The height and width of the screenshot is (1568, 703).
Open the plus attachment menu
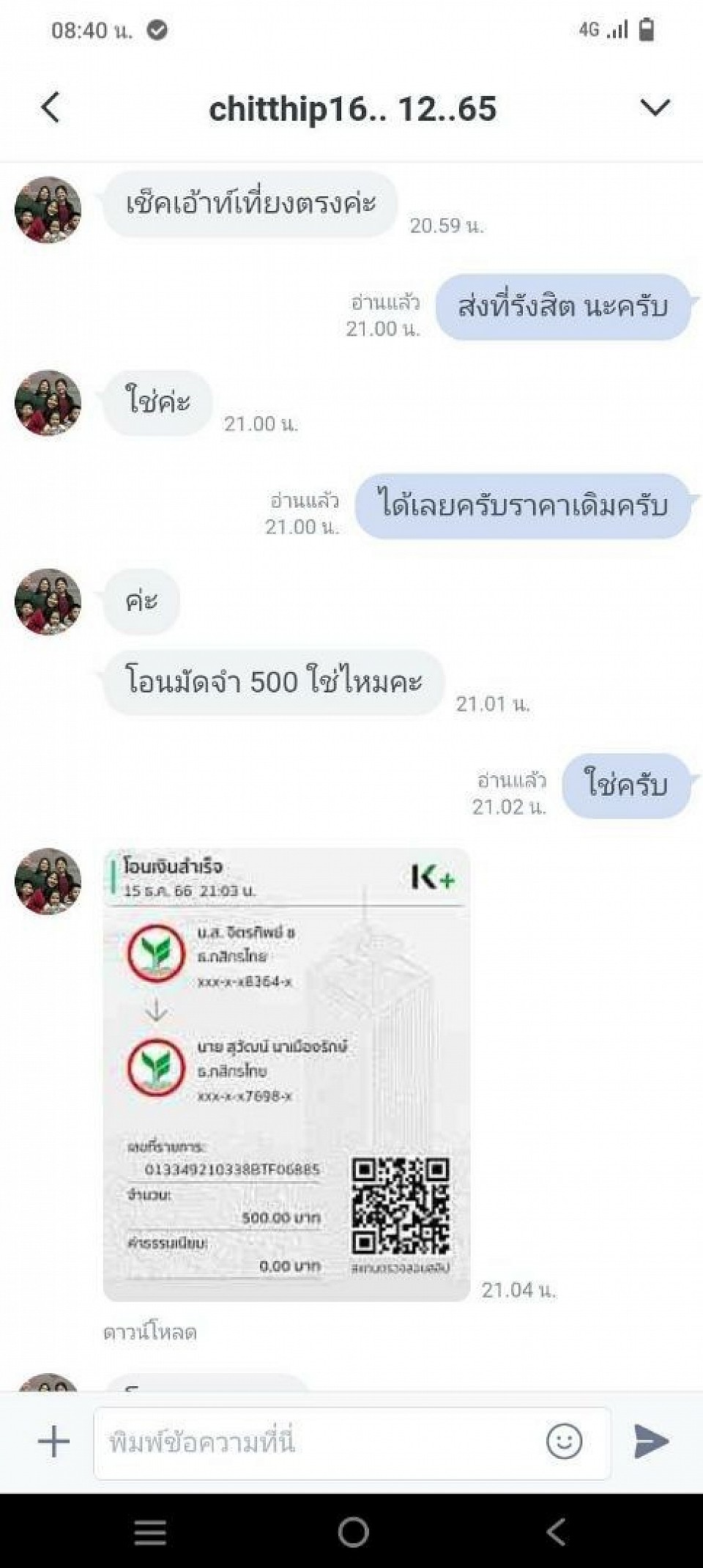[53, 1442]
